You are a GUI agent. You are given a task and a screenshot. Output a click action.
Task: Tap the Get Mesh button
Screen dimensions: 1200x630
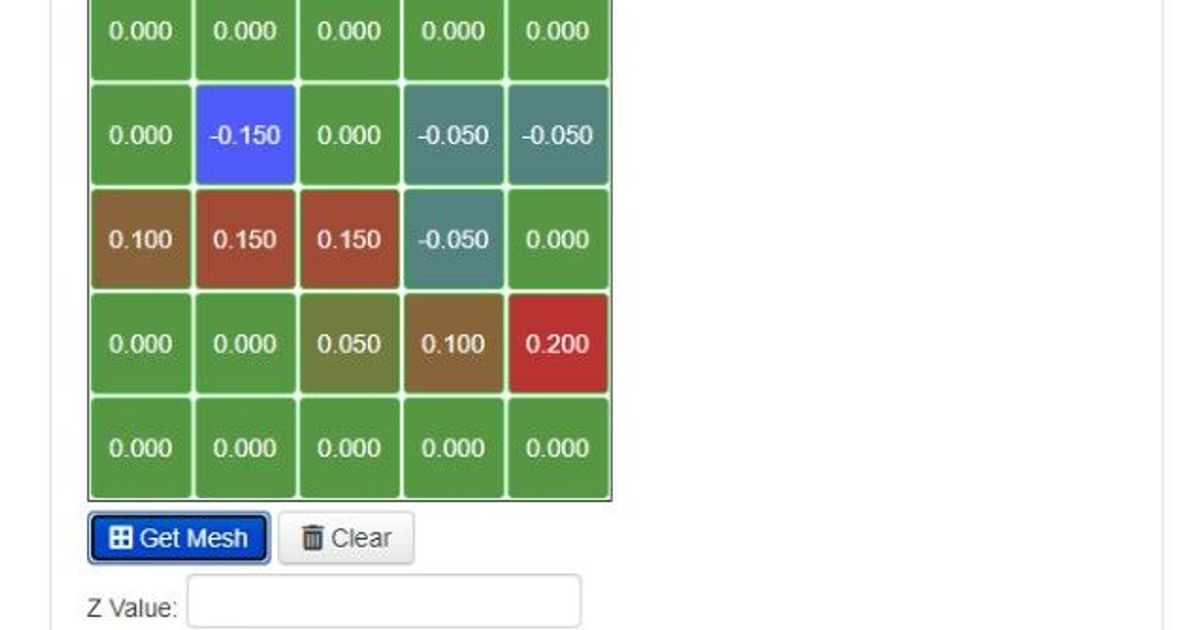179,538
